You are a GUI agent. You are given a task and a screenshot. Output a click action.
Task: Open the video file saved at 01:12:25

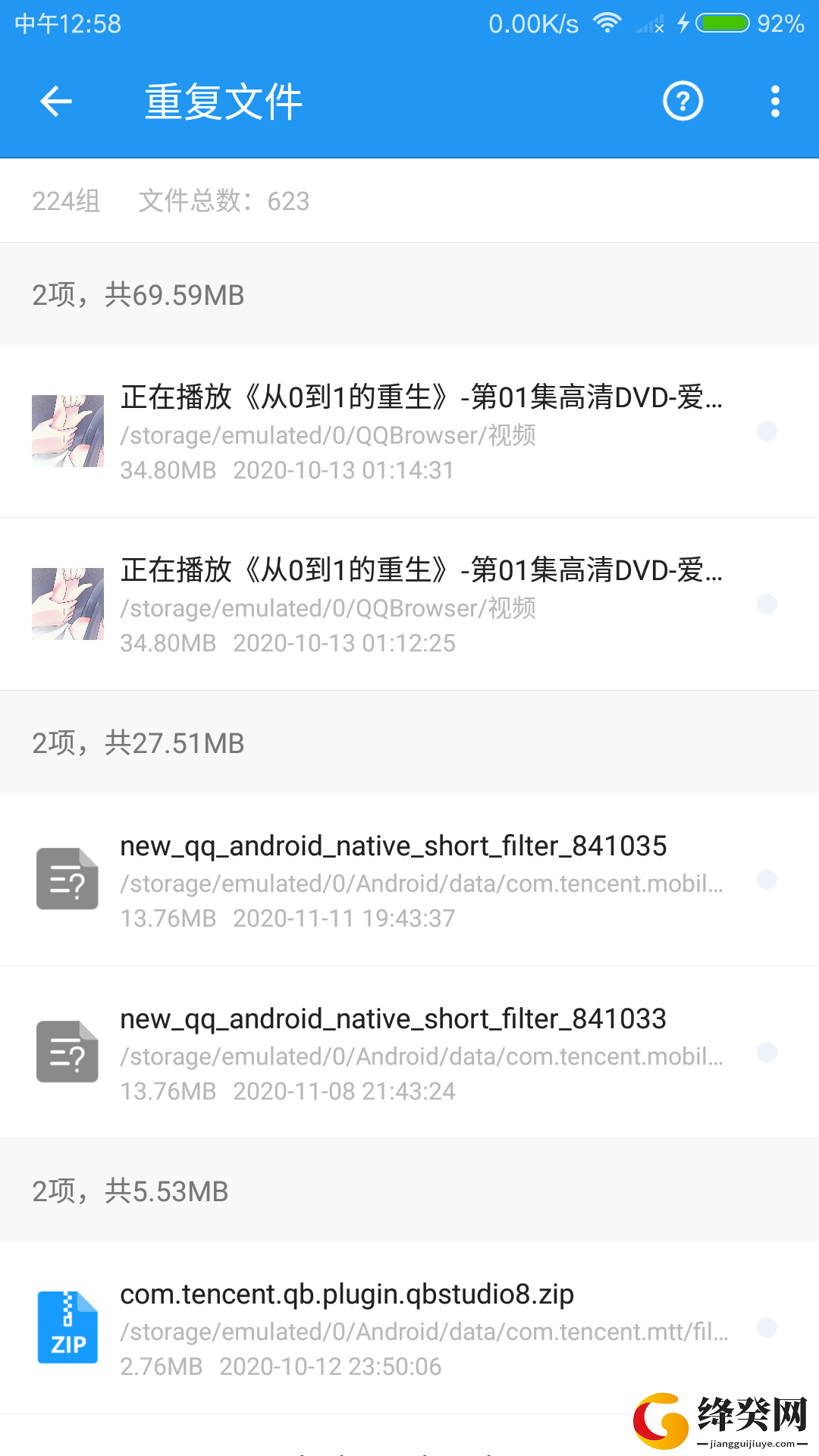coord(409,604)
